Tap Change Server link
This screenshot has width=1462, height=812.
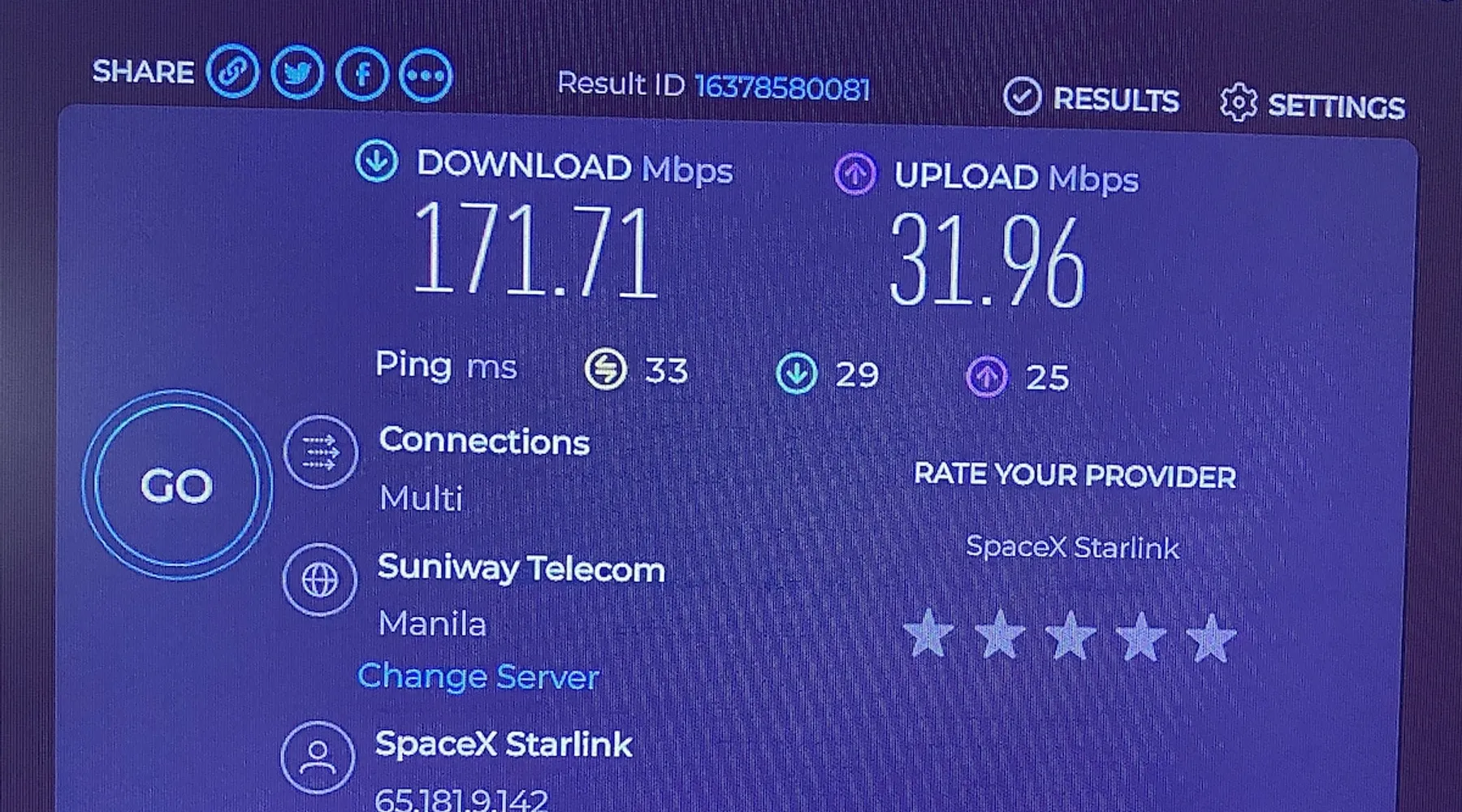click(x=478, y=676)
